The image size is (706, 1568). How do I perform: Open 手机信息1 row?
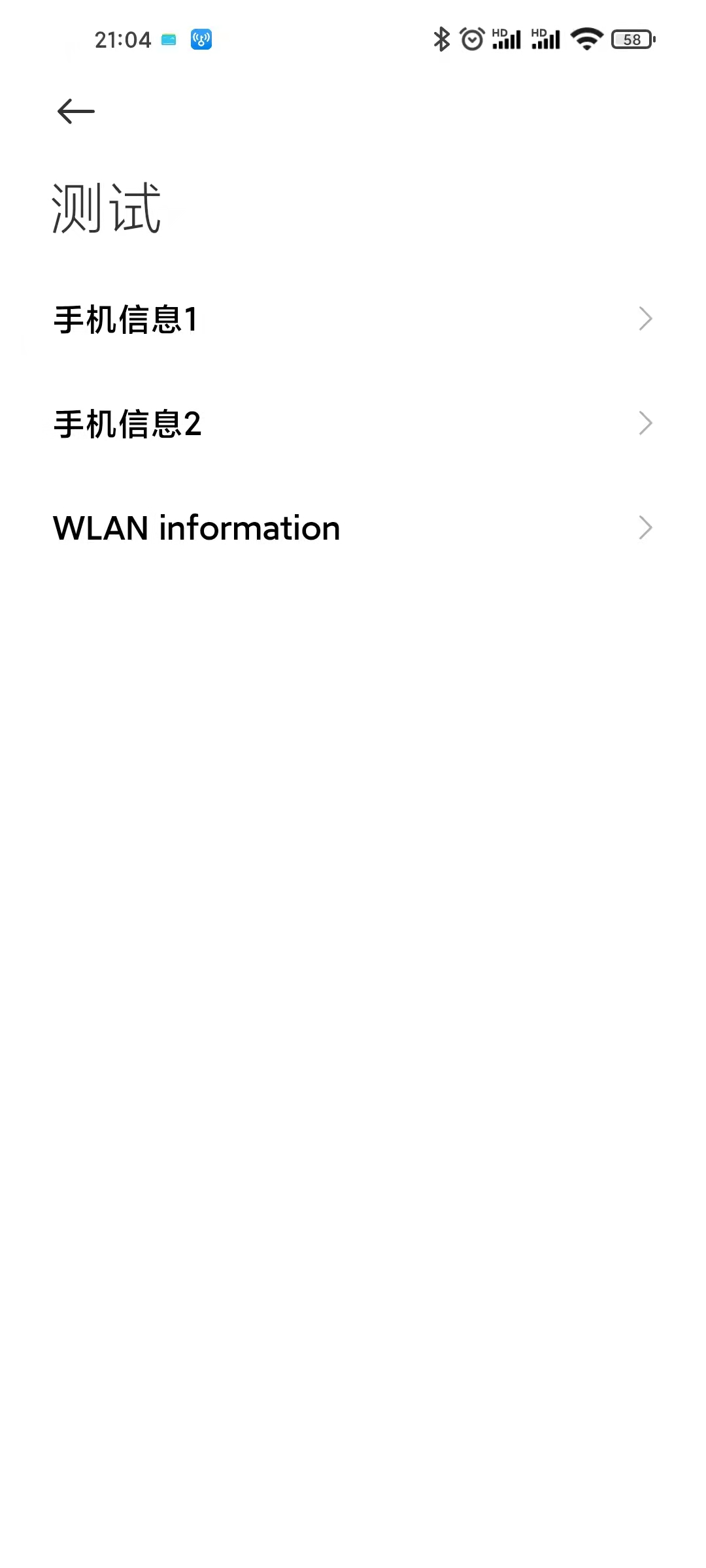pos(353,319)
